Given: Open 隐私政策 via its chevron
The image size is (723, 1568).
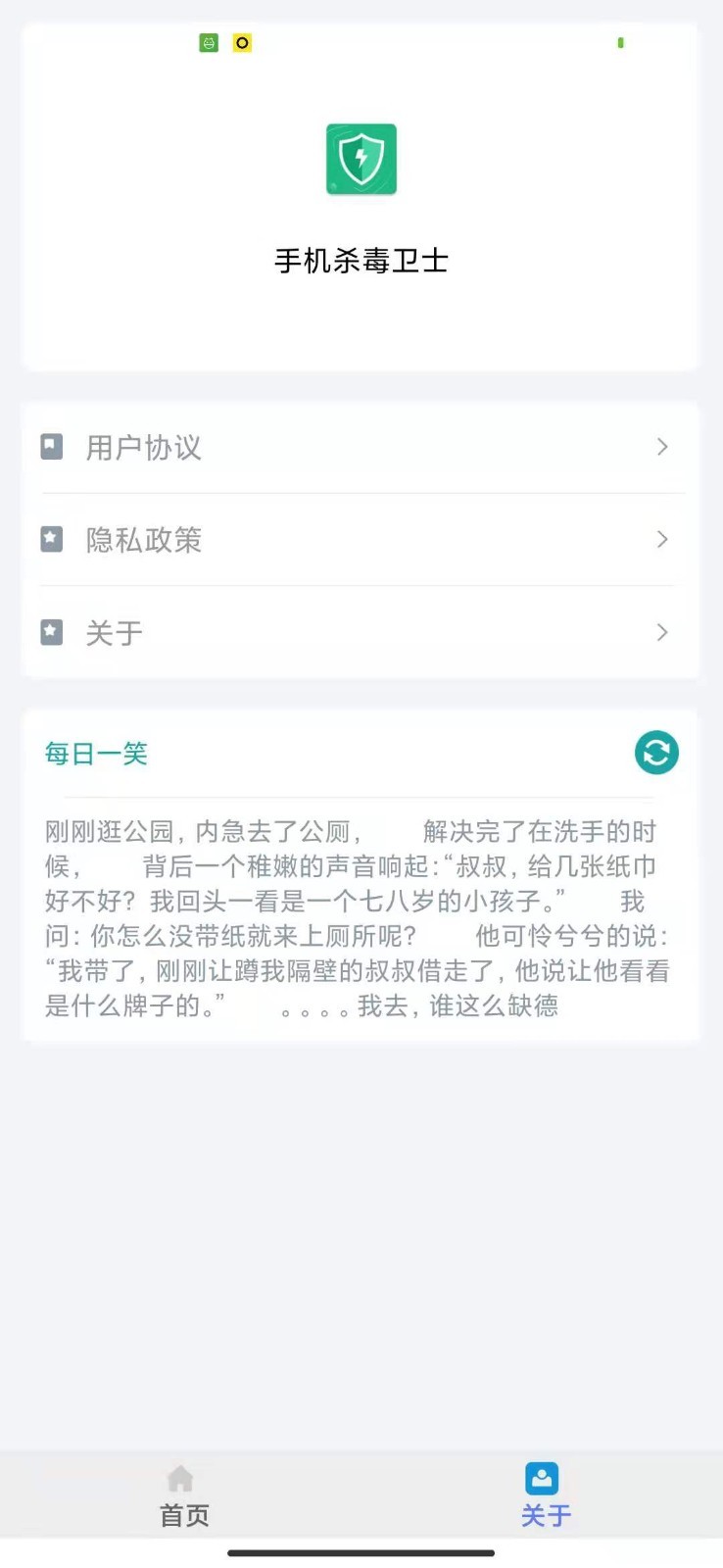Looking at the screenshot, I should pos(662,540).
